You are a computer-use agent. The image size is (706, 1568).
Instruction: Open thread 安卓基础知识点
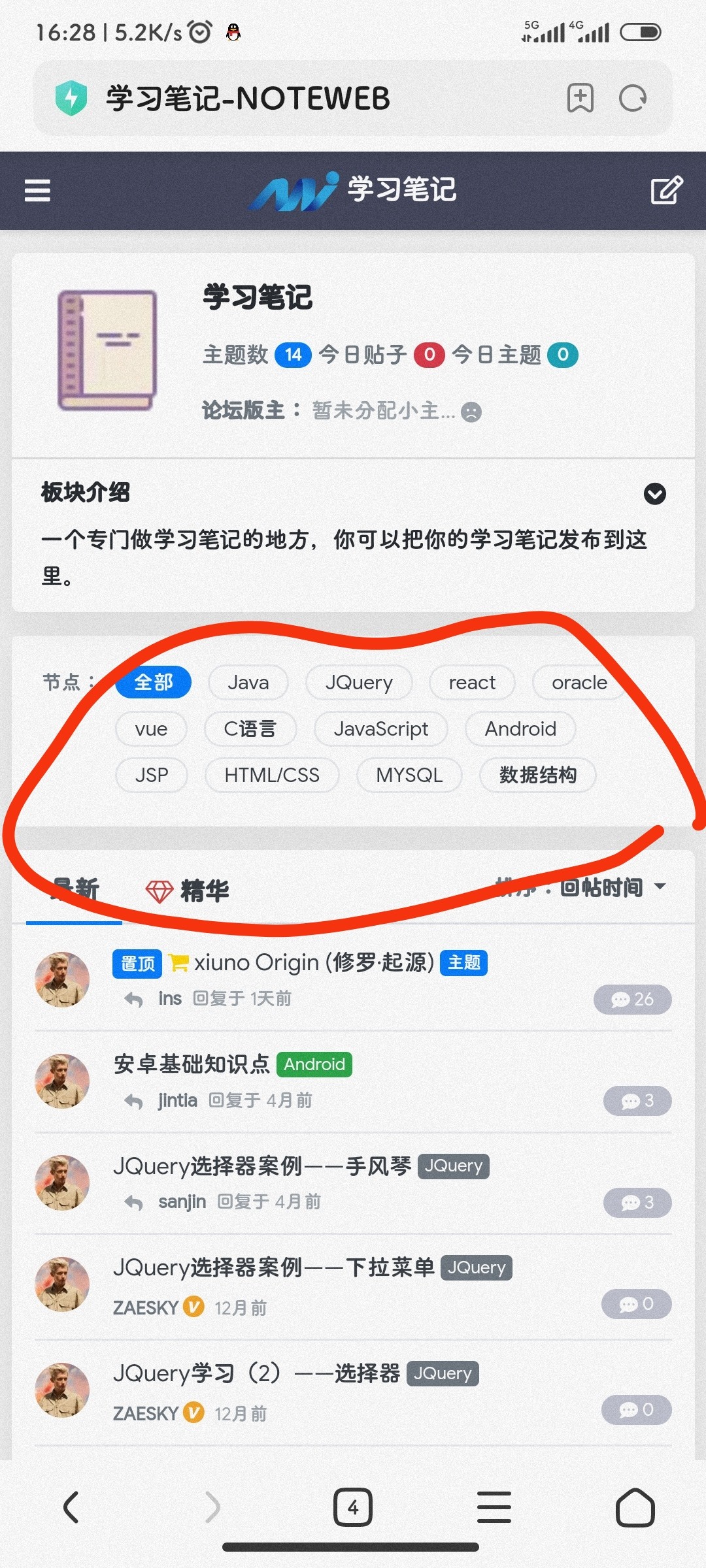[192, 1064]
